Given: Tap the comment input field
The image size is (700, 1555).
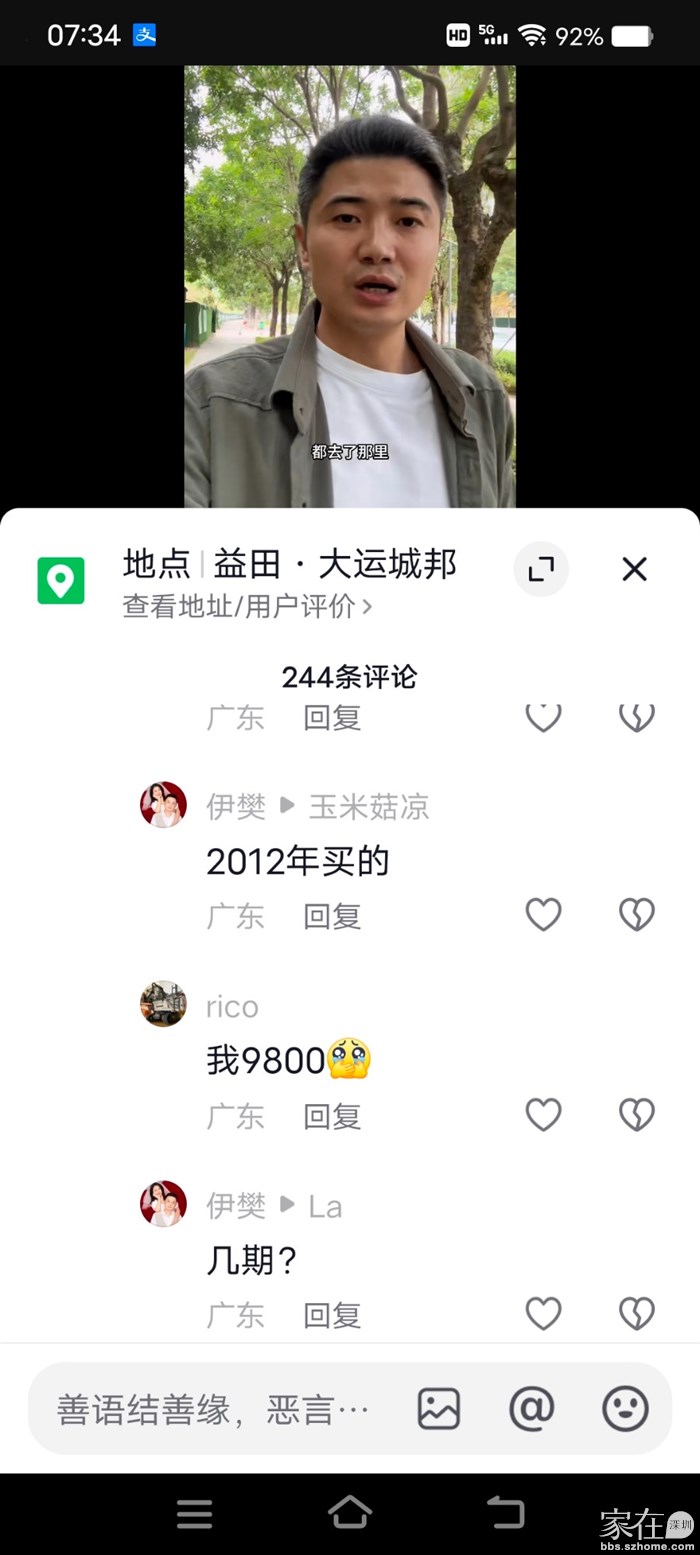Looking at the screenshot, I should pyautogui.click(x=215, y=1409).
